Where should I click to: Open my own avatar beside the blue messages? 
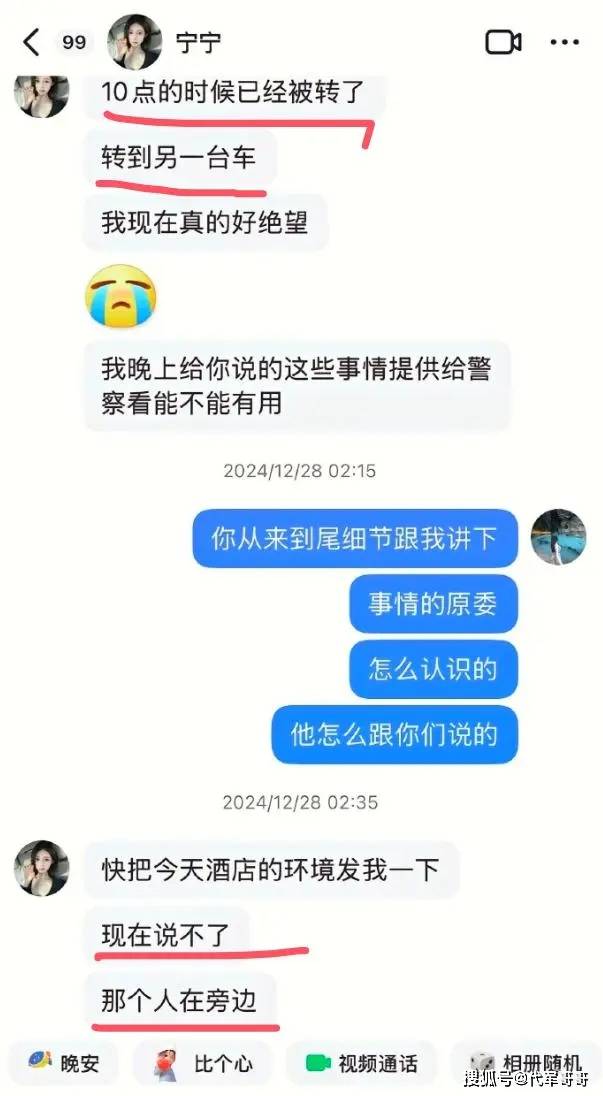click(x=557, y=536)
